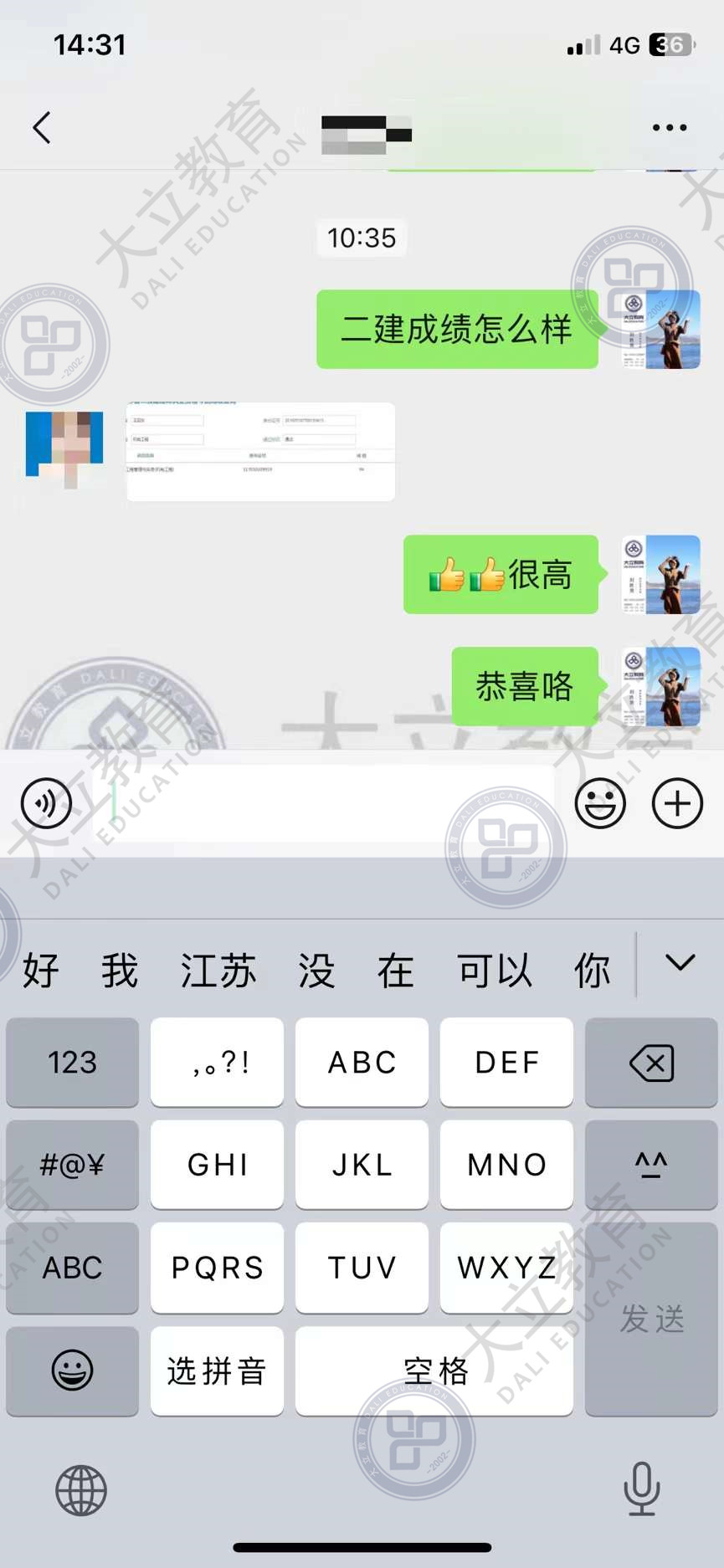The width and height of the screenshot is (724, 1568).
Task: Start dictation with the microphone key
Action: (x=641, y=1489)
